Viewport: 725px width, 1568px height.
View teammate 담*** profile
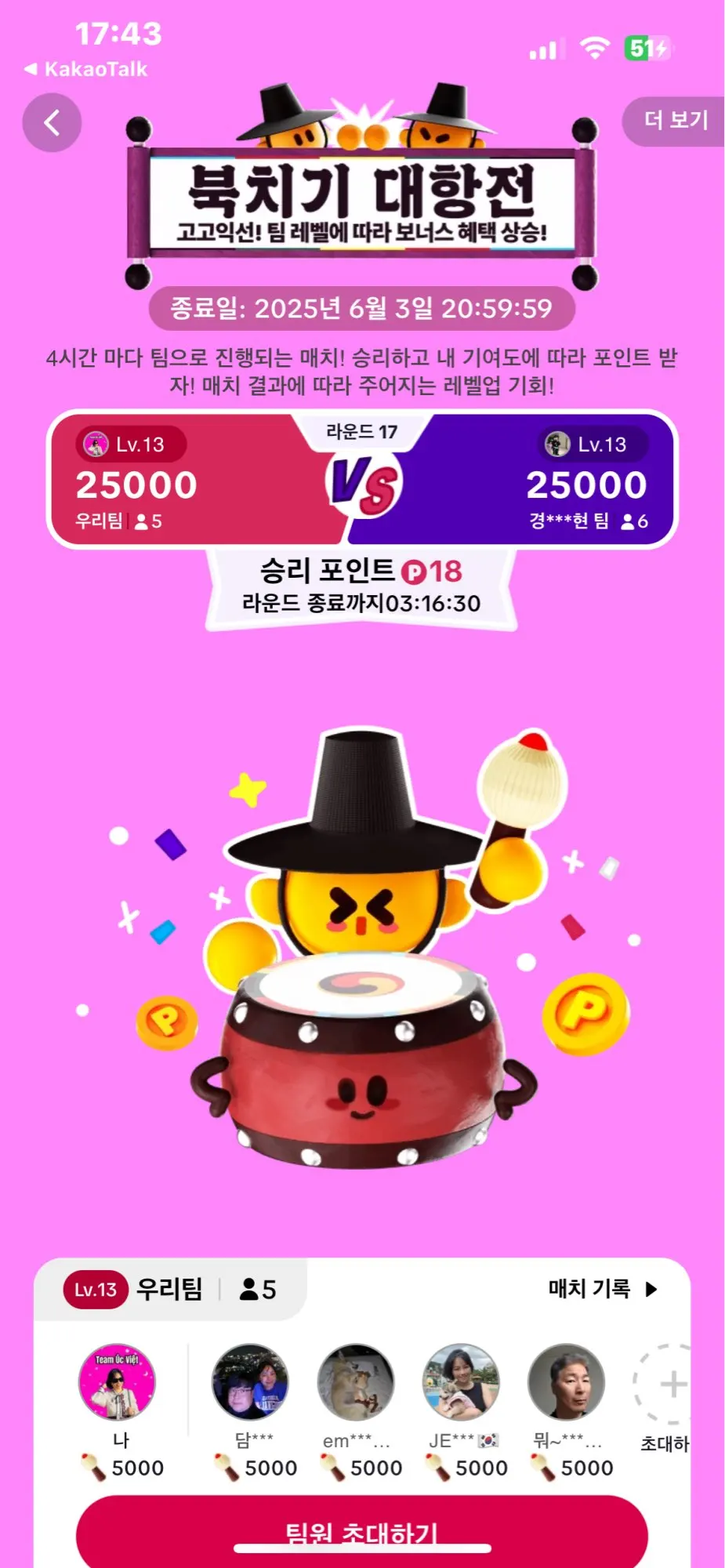point(250,1382)
